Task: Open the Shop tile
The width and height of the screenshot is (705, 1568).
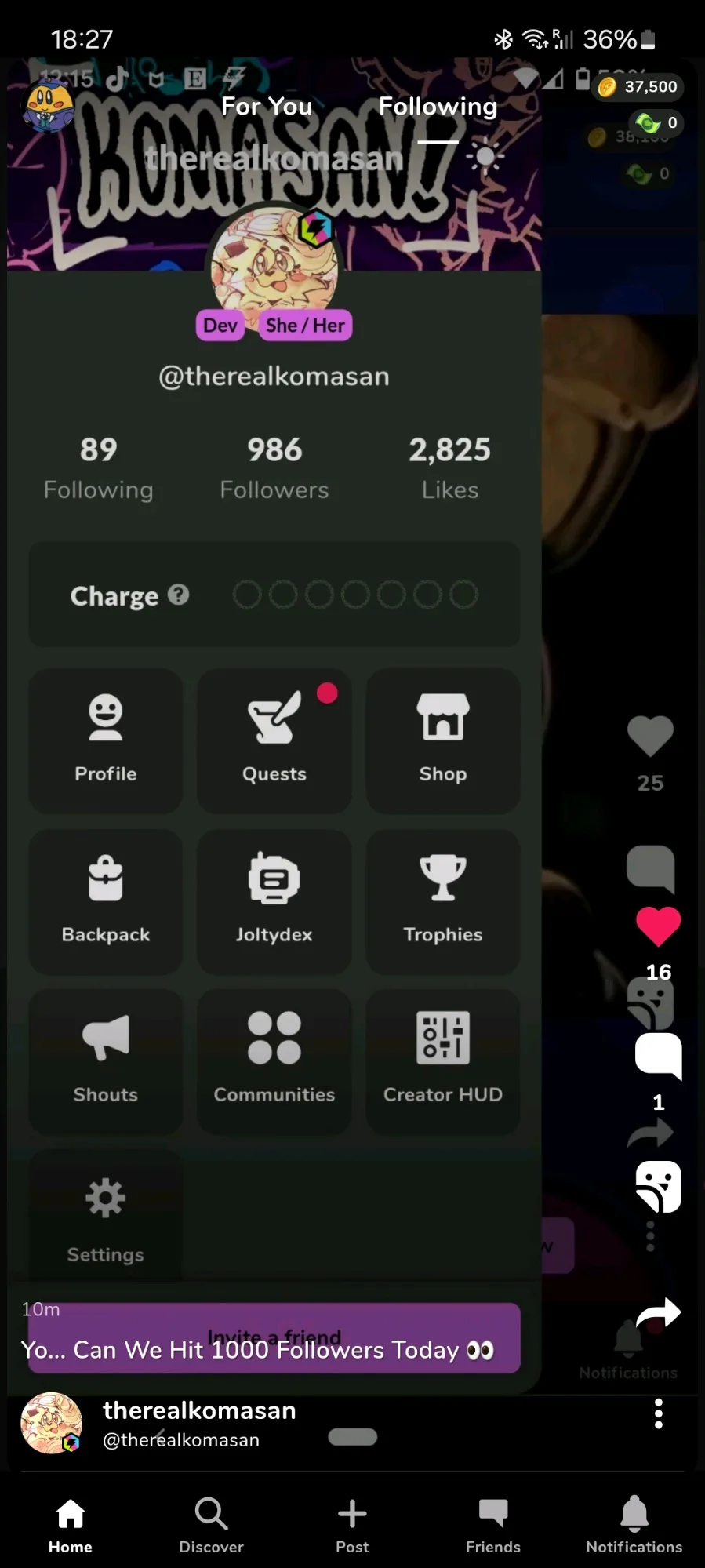Action: click(443, 740)
